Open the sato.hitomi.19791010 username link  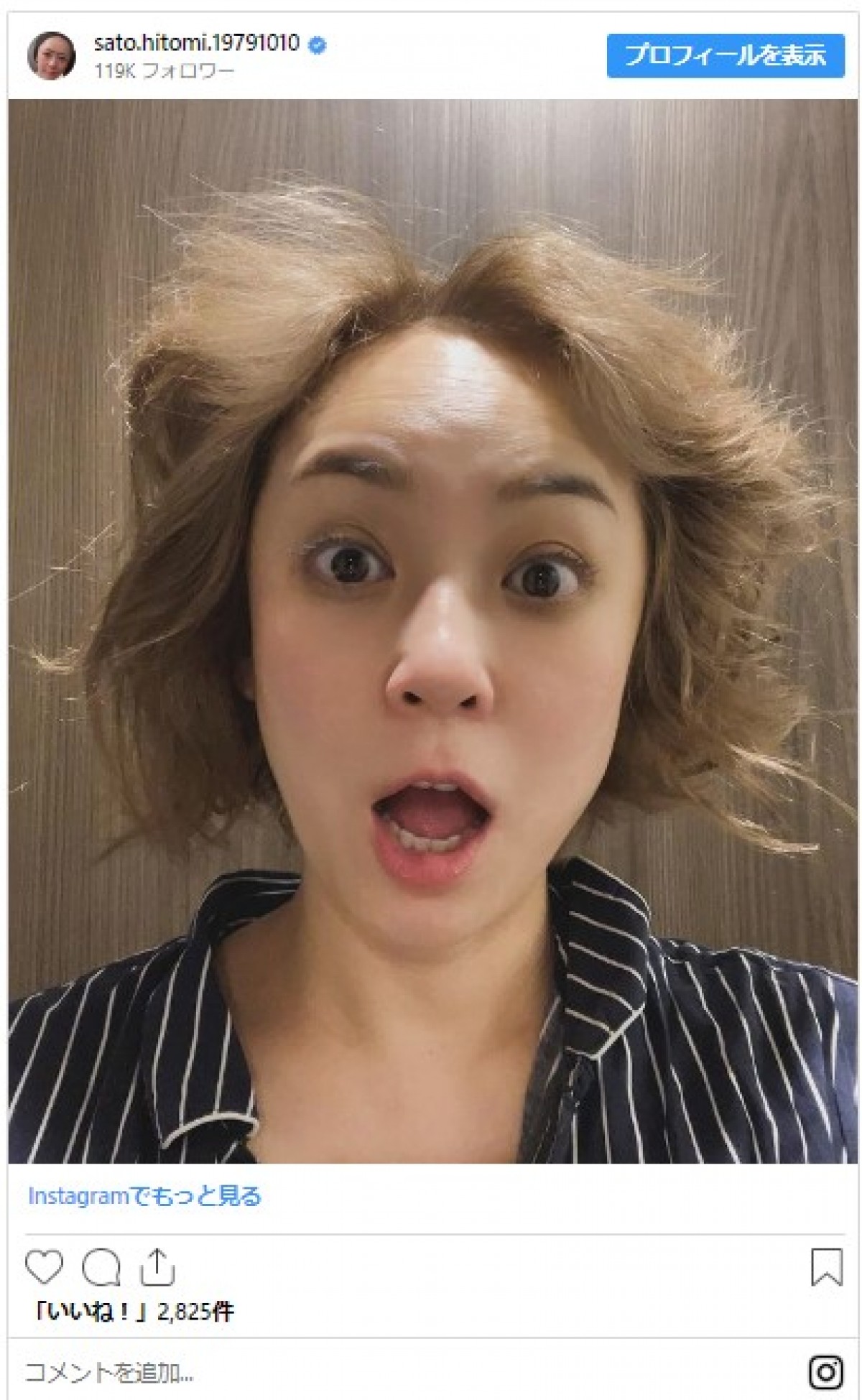pos(196,43)
